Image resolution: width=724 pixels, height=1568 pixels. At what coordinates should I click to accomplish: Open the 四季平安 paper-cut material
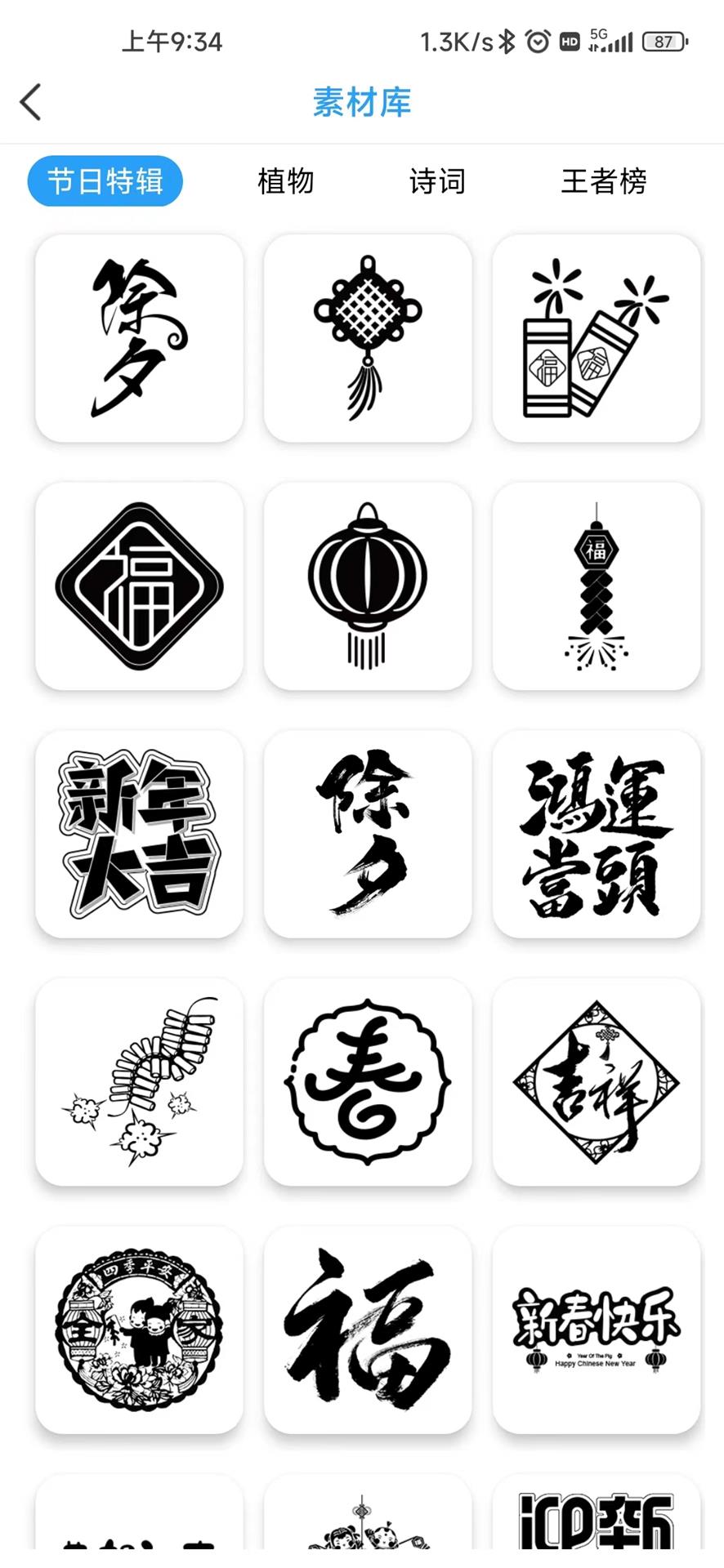pos(139,1330)
